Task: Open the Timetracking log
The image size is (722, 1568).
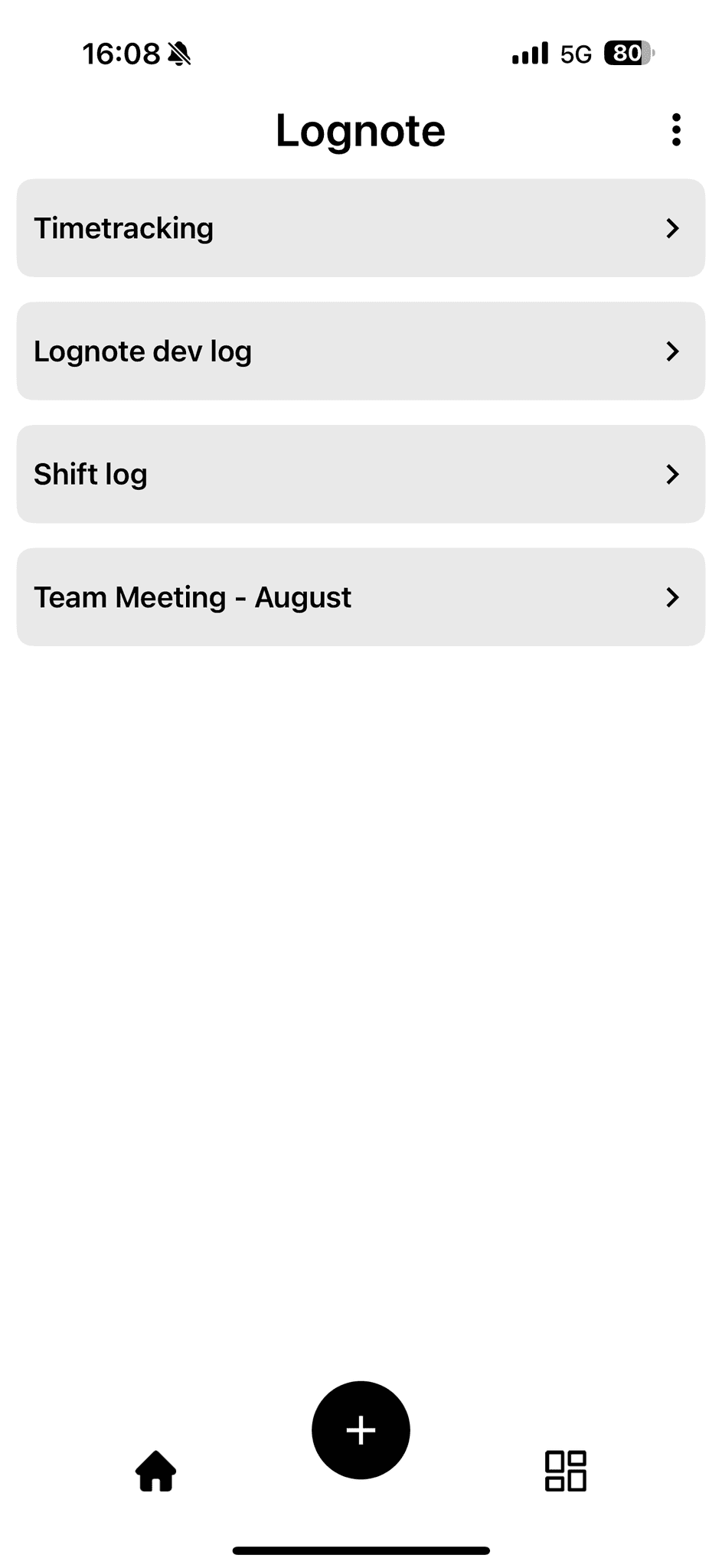Action: click(306, 227)
